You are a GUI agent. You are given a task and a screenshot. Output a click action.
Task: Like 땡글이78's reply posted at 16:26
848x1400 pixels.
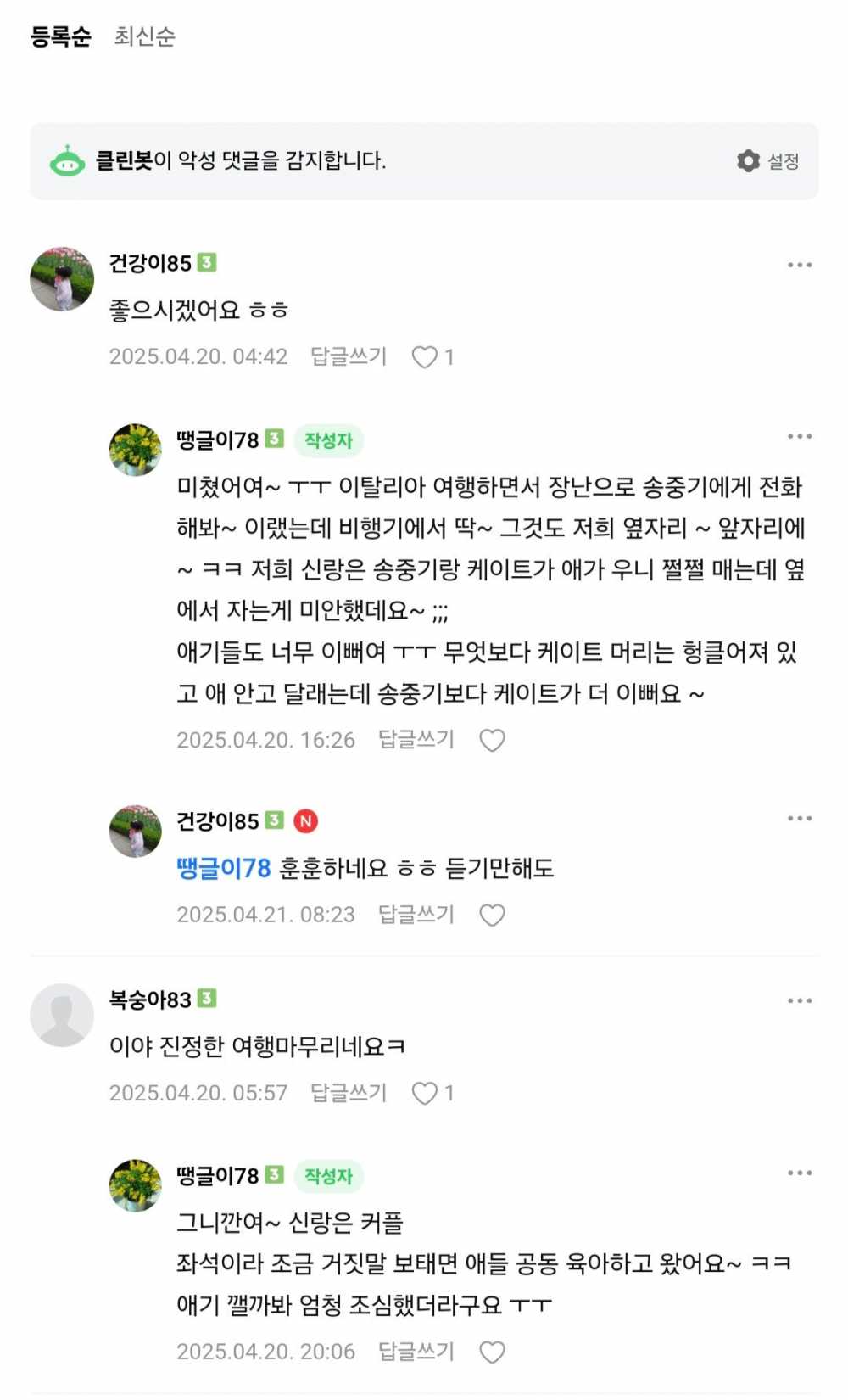(x=492, y=741)
